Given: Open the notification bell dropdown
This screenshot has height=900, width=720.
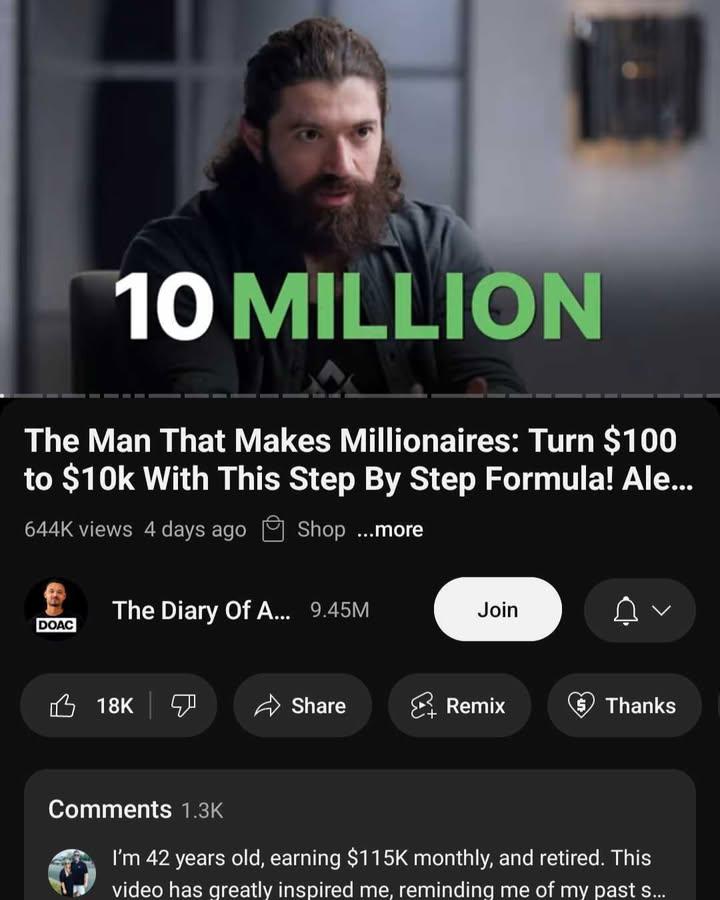Looking at the screenshot, I should 640,610.
